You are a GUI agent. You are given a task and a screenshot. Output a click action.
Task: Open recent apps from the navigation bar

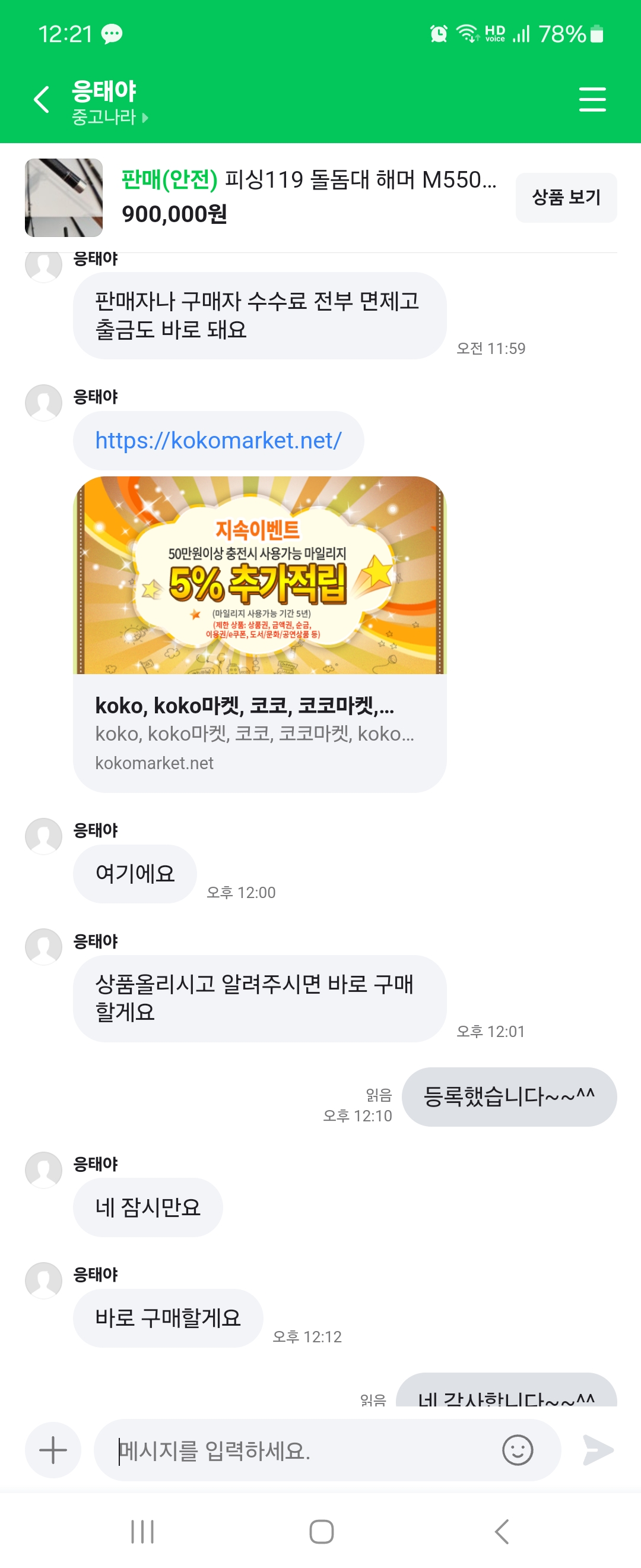click(142, 1532)
